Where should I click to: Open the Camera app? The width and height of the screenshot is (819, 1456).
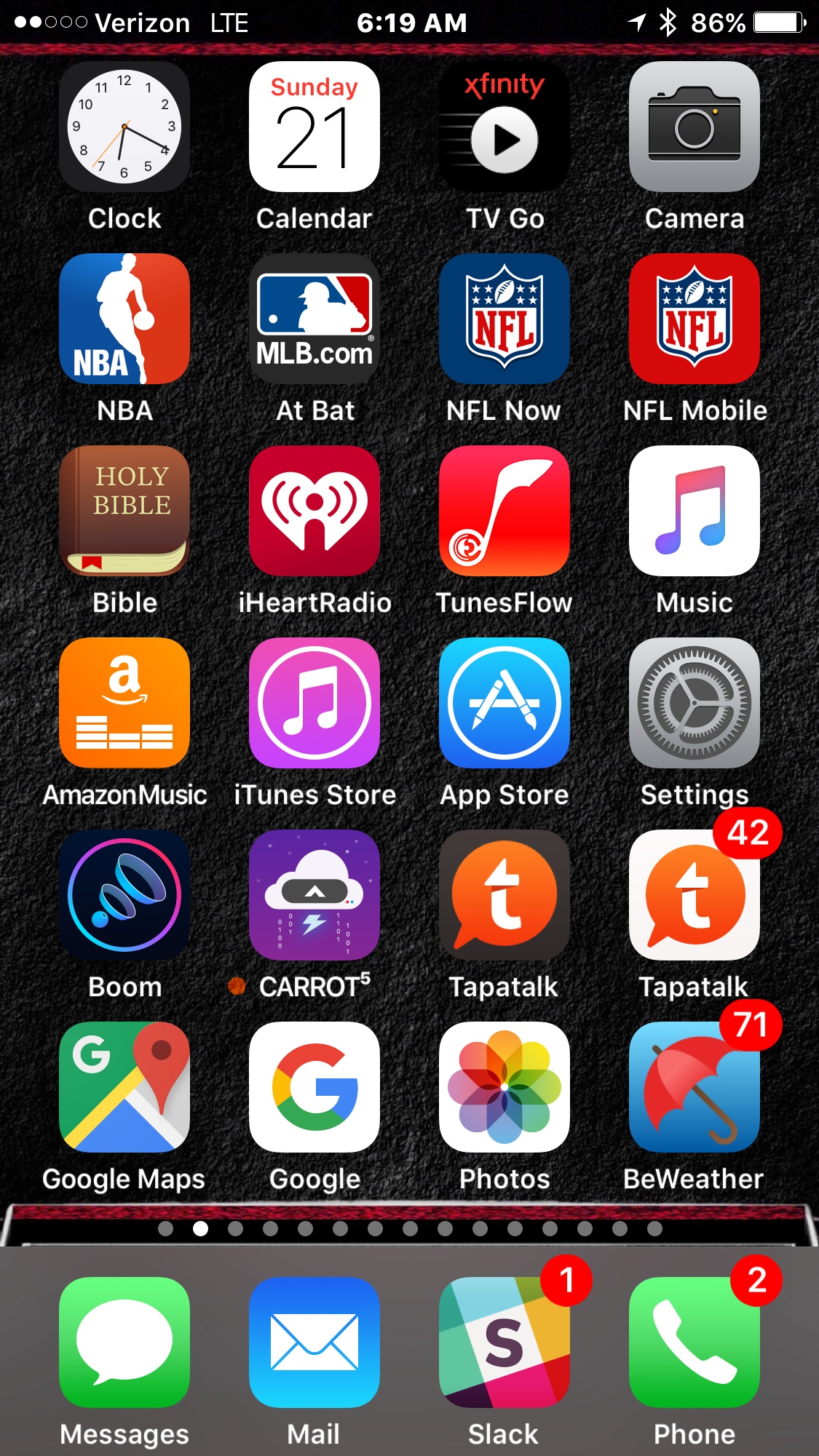[695, 127]
